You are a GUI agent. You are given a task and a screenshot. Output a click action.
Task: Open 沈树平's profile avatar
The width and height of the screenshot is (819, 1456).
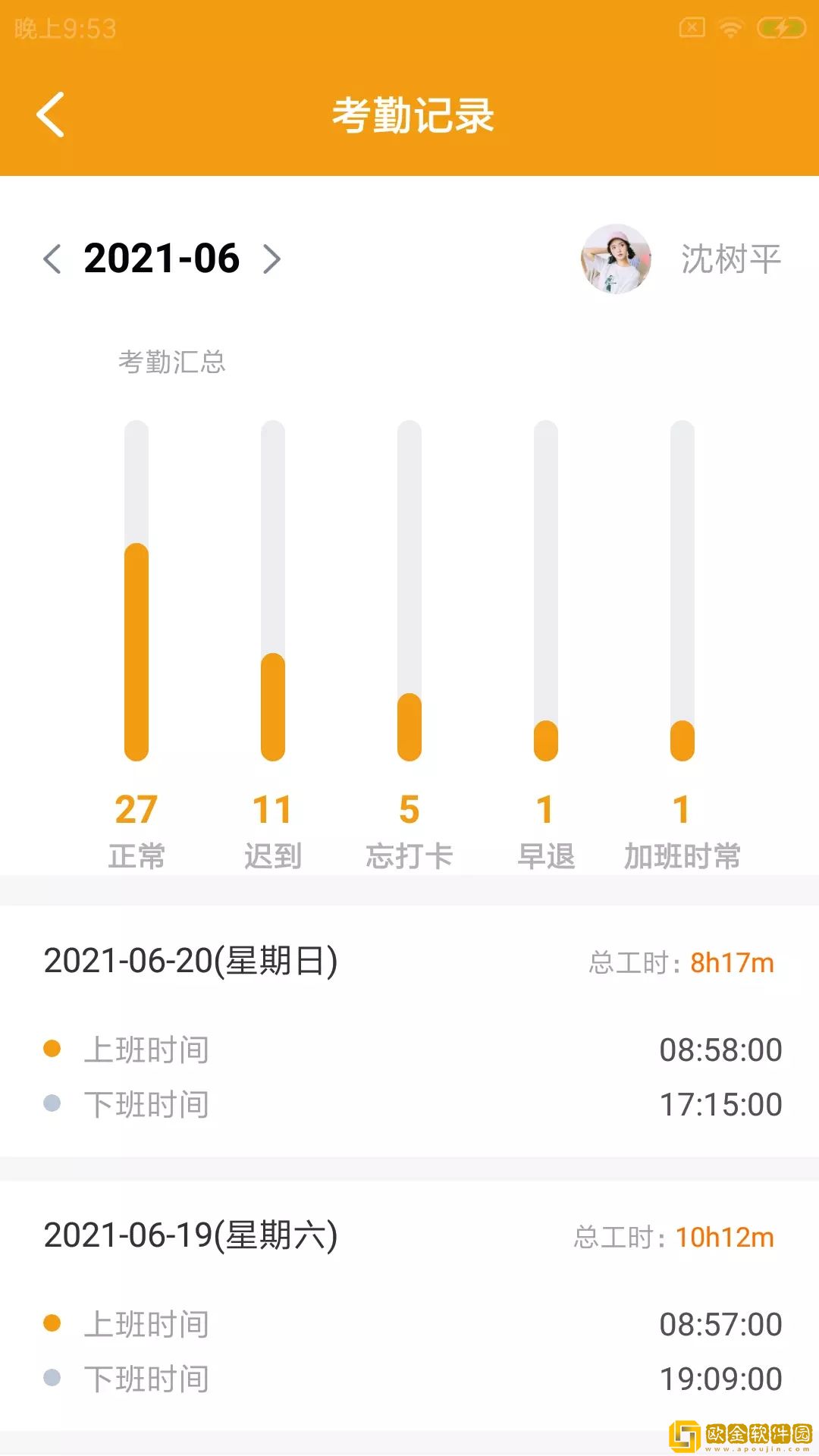click(616, 259)
